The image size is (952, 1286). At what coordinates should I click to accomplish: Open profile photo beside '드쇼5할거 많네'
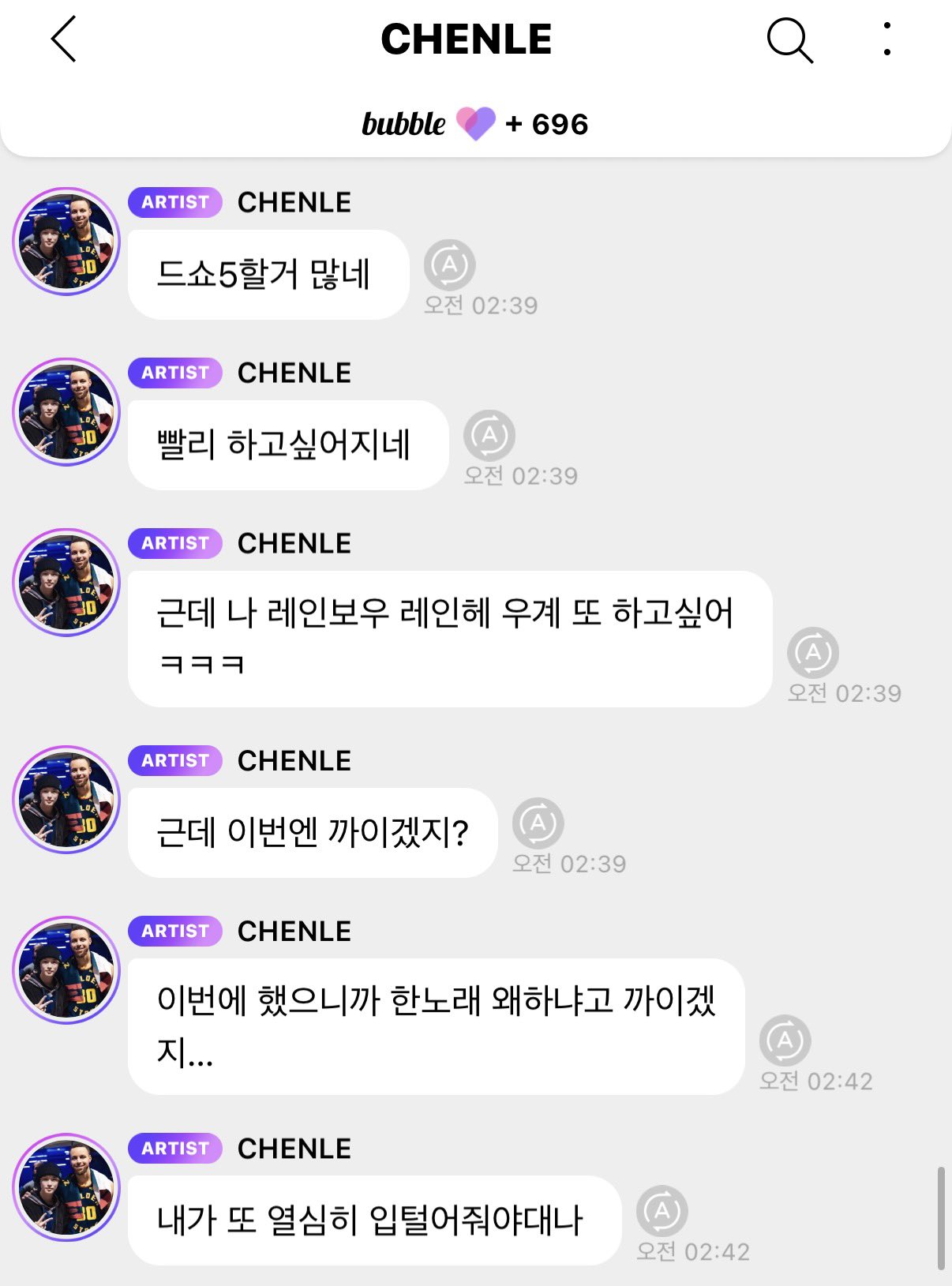point(66,242)
